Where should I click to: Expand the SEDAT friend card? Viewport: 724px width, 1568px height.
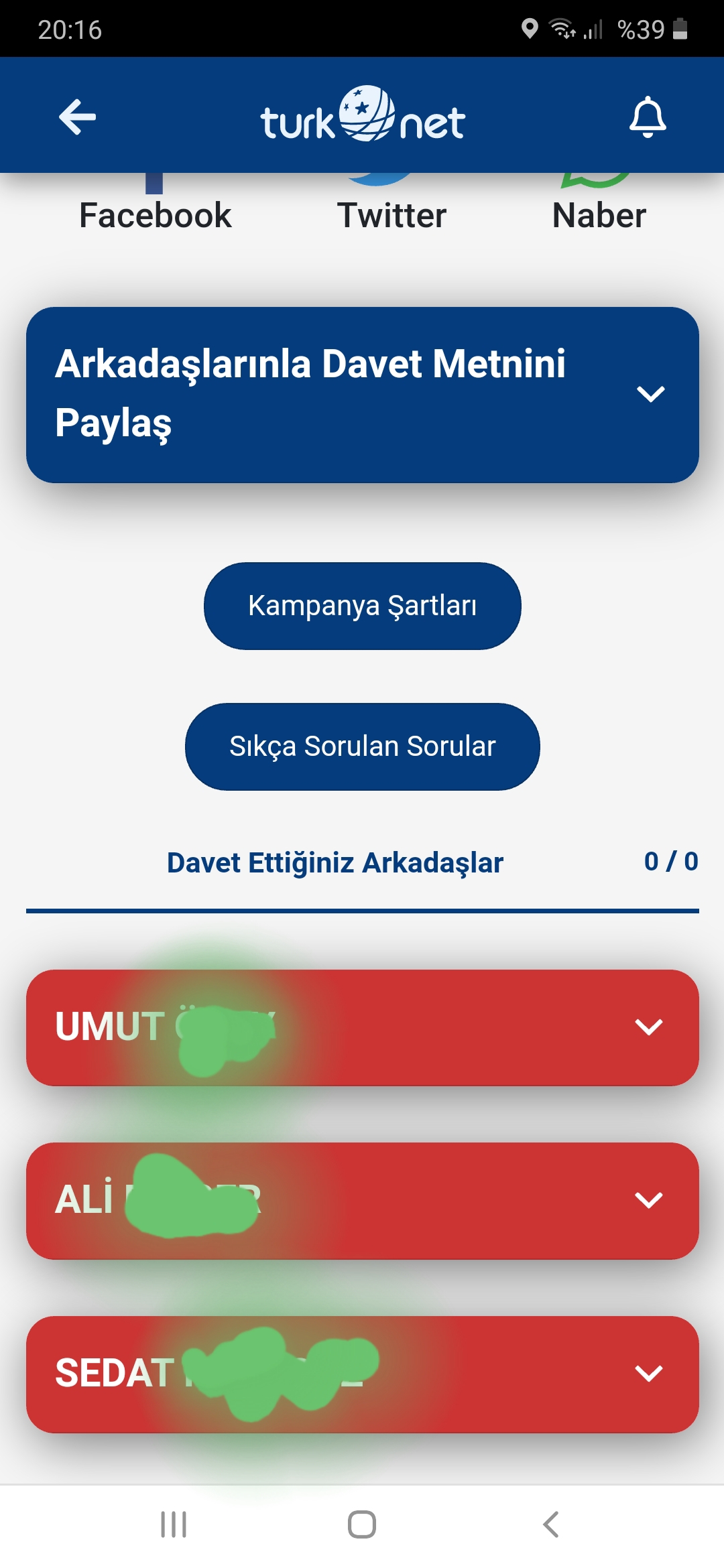pos(363,1374)
